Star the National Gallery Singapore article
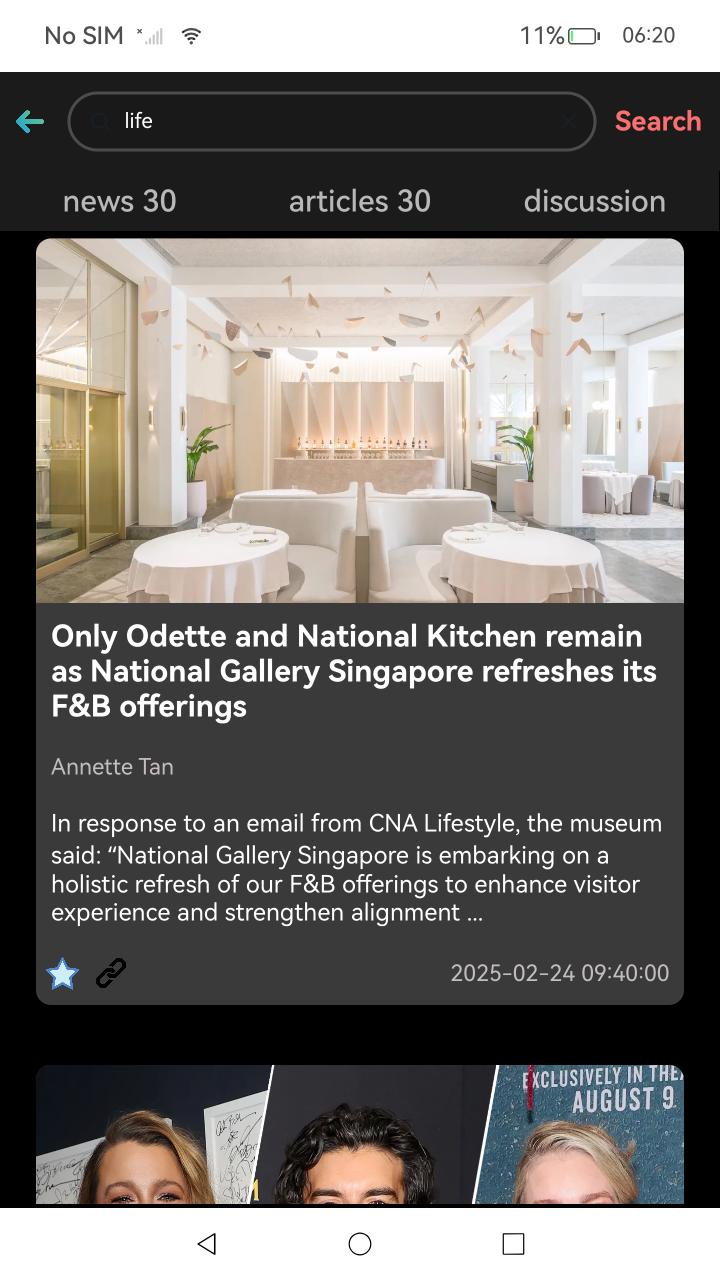 coord(62,973)
